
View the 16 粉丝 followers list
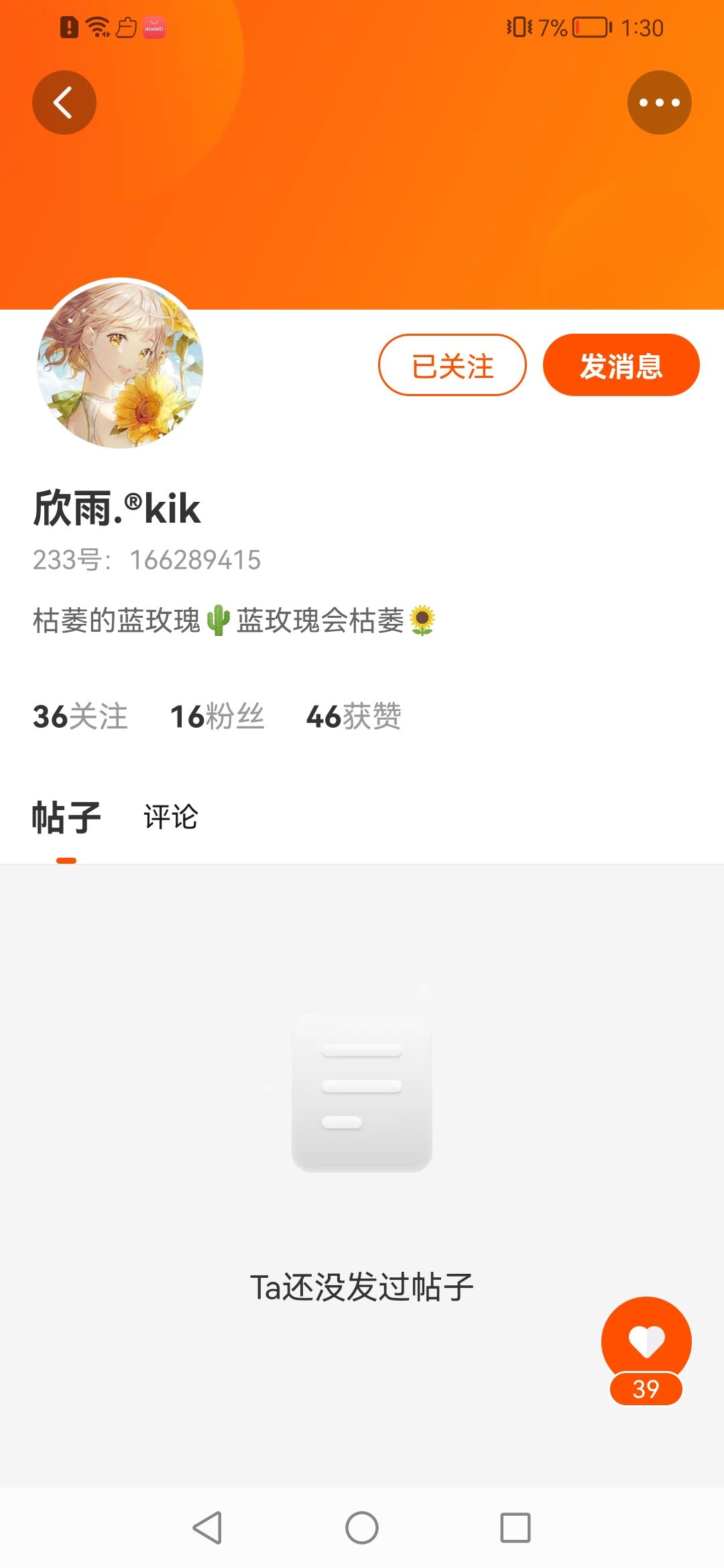tap(217, 716)
